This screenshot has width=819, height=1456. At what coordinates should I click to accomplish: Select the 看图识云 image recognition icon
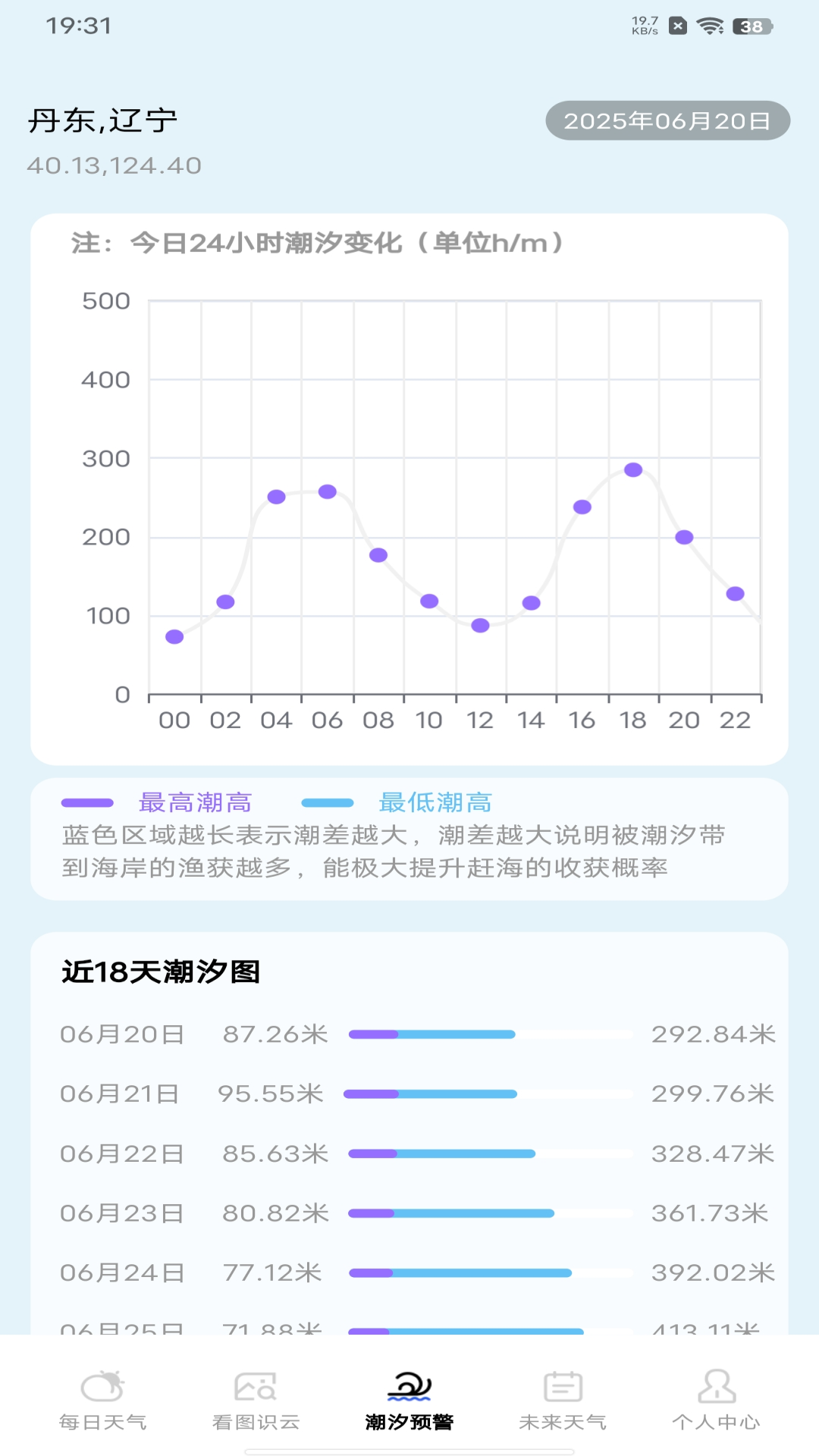(256, 1394)
